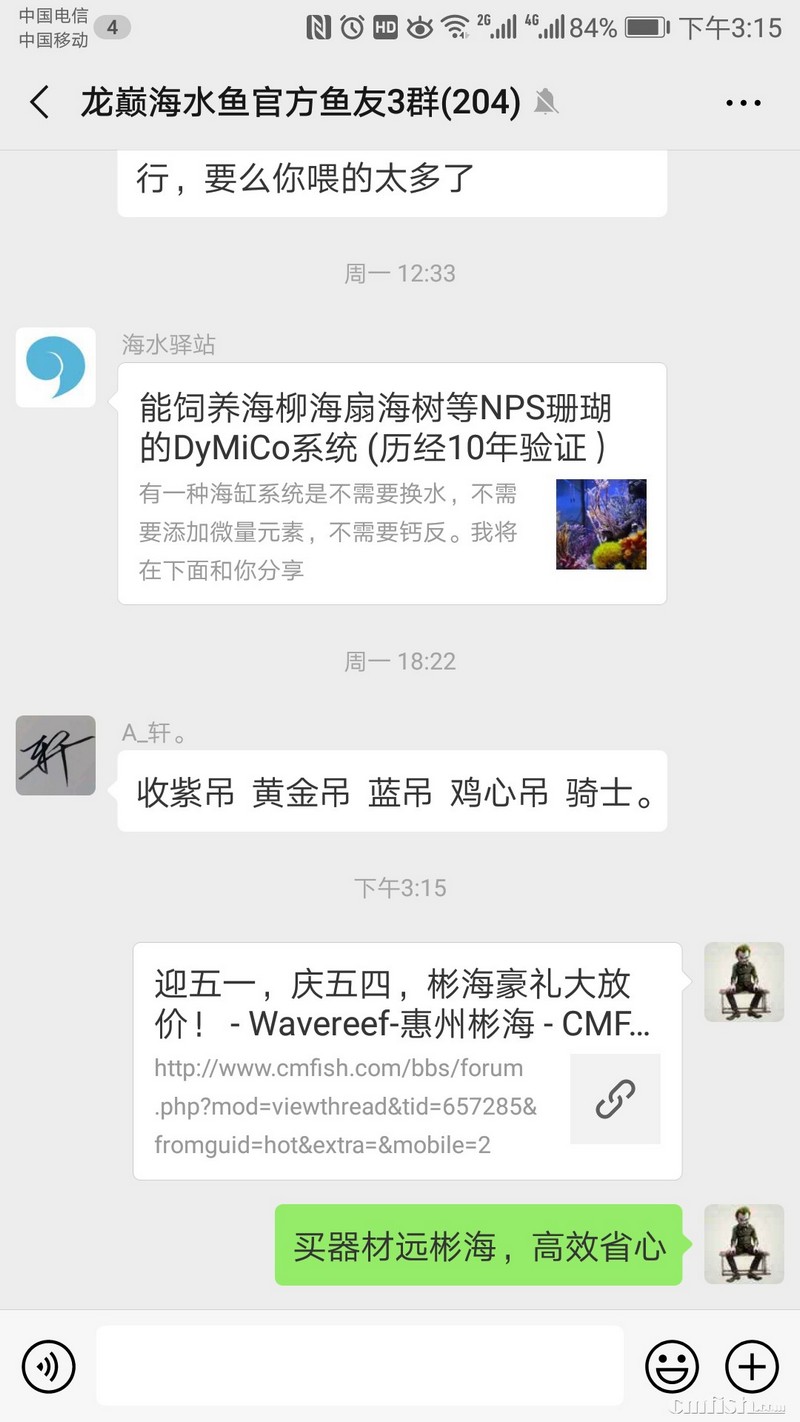Switch to voice message input
Screen dimensions: 800x1422
click(48, 1366)
